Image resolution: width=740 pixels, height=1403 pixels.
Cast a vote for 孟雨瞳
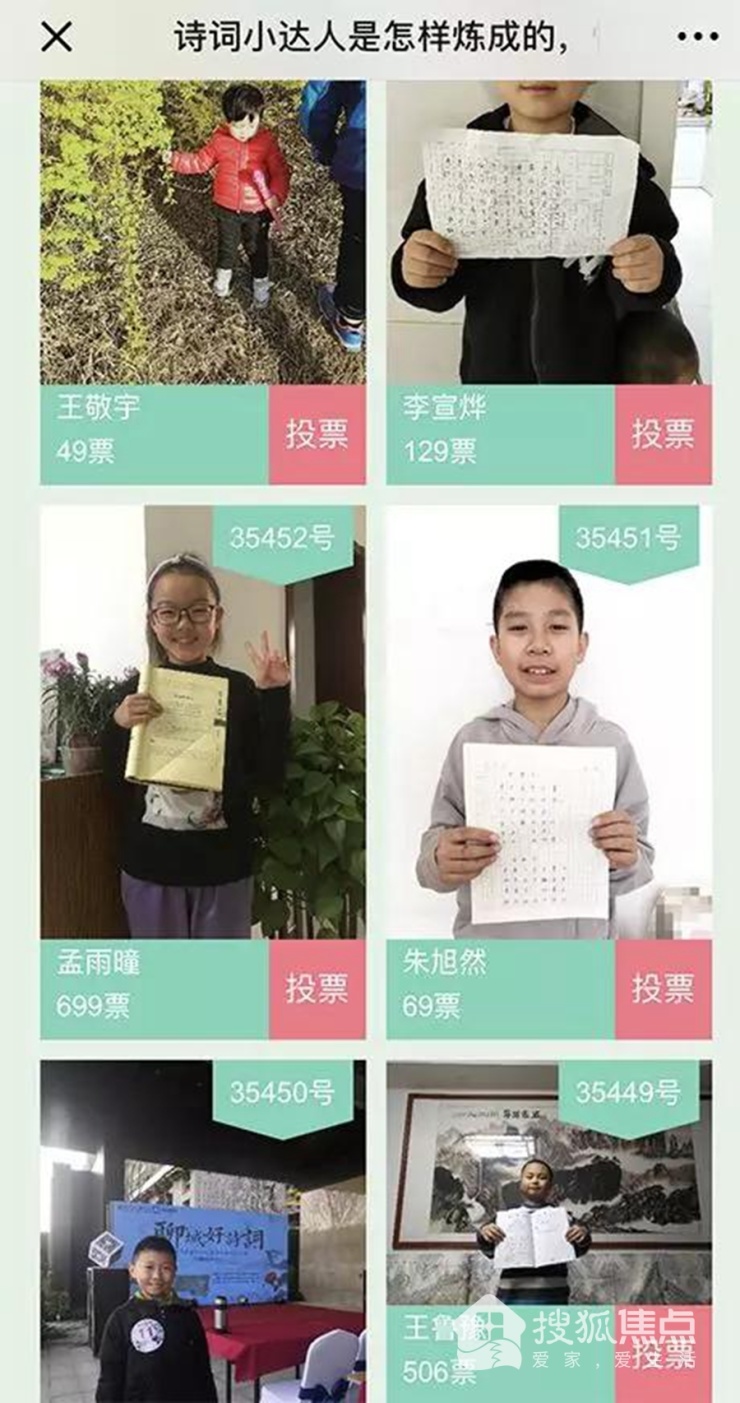[317, 989]
